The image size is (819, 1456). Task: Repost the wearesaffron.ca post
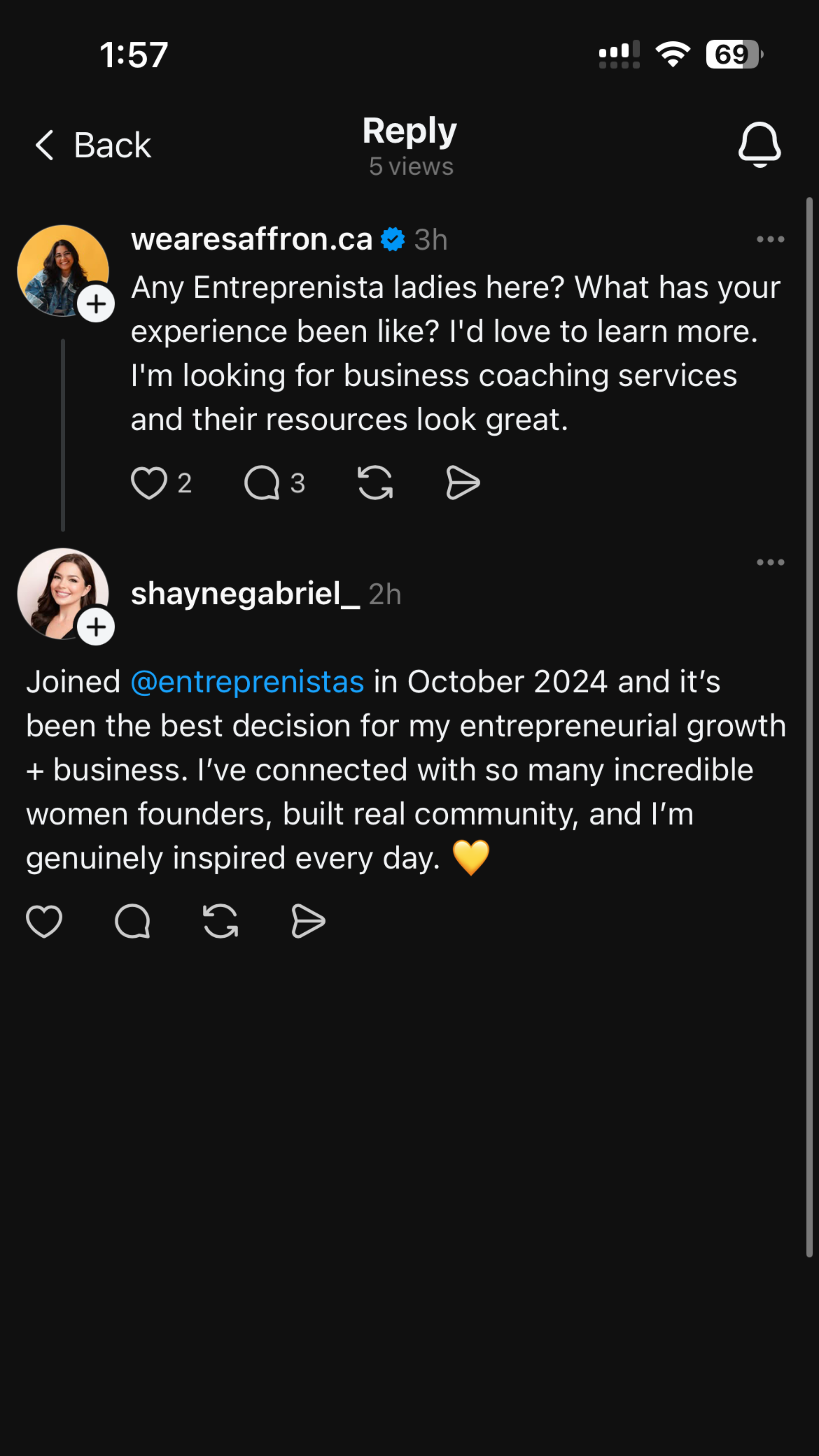click(375, 483)
